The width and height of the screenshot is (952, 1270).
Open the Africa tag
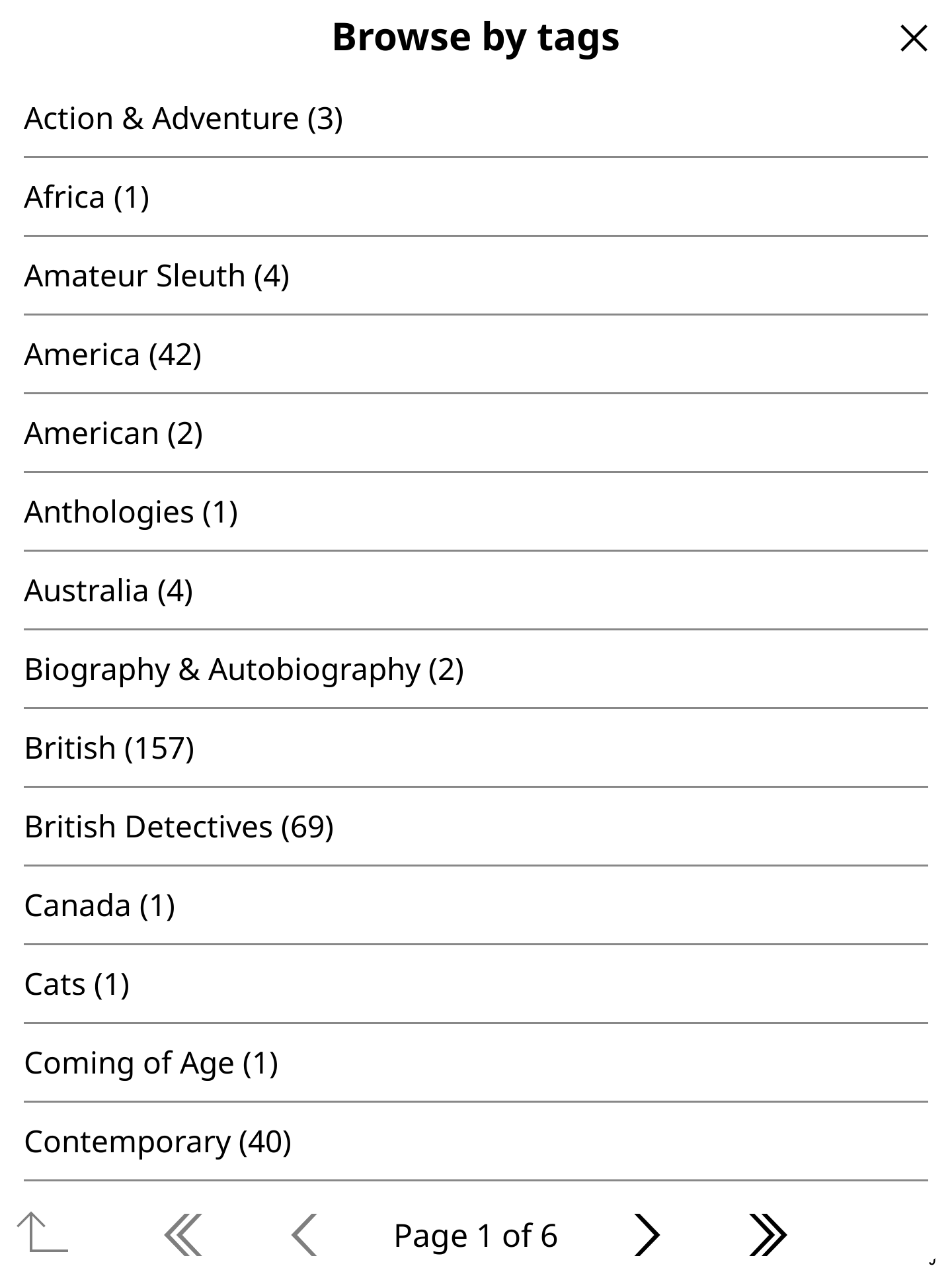coord(87,198)
